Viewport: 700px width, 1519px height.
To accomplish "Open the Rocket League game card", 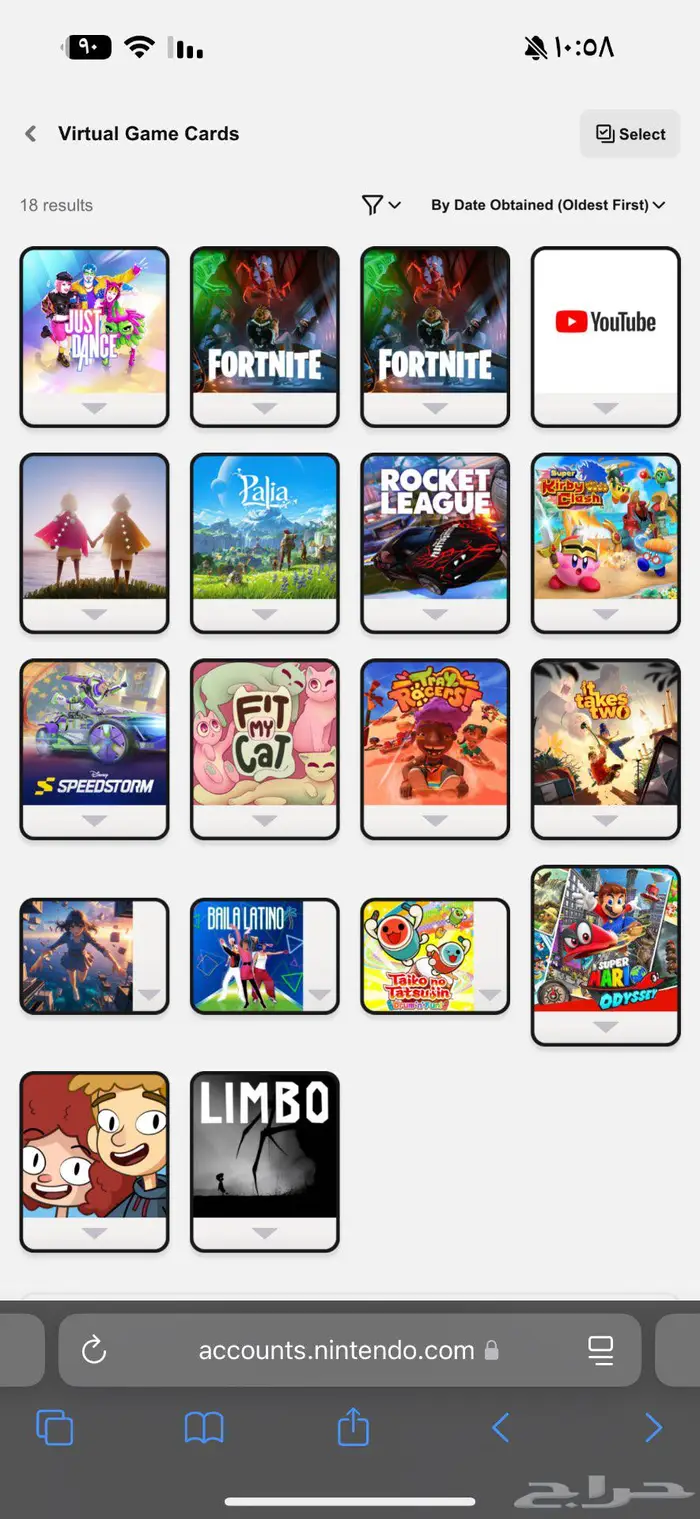I will click(x=435, y=530).
